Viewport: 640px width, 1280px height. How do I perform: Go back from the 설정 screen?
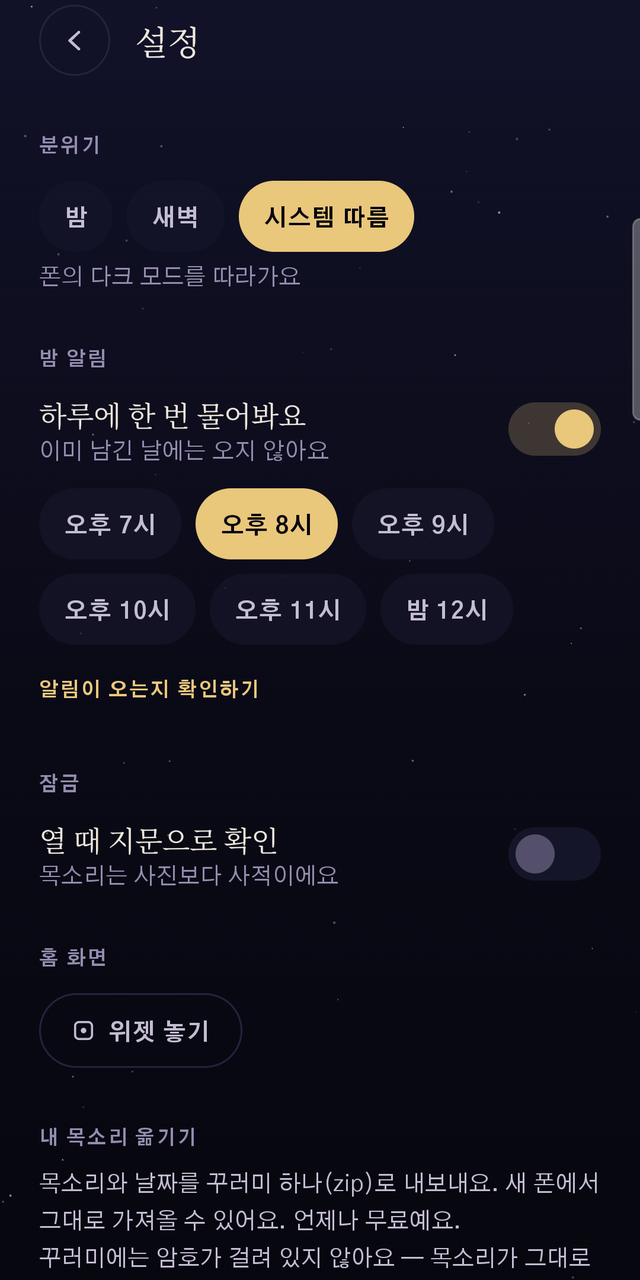(x=74, y=40)
